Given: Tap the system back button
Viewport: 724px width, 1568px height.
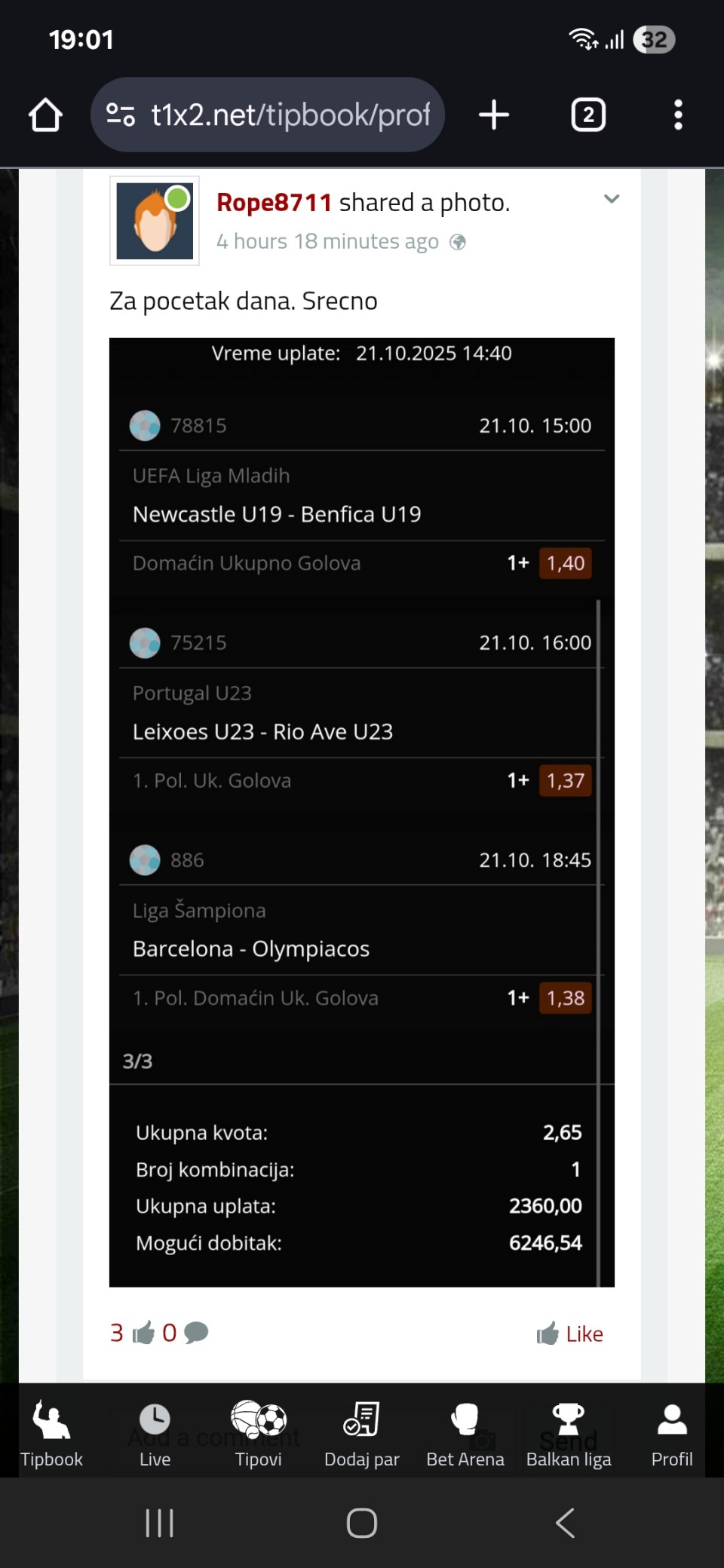Looking at the screenshot, I should 565,1523.
